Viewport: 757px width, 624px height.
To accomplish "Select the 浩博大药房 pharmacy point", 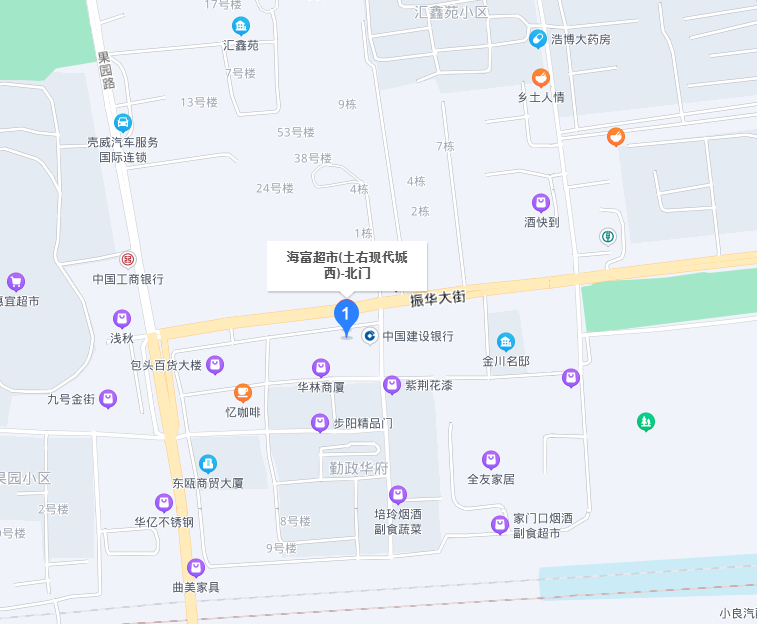I will pos(538,39).
